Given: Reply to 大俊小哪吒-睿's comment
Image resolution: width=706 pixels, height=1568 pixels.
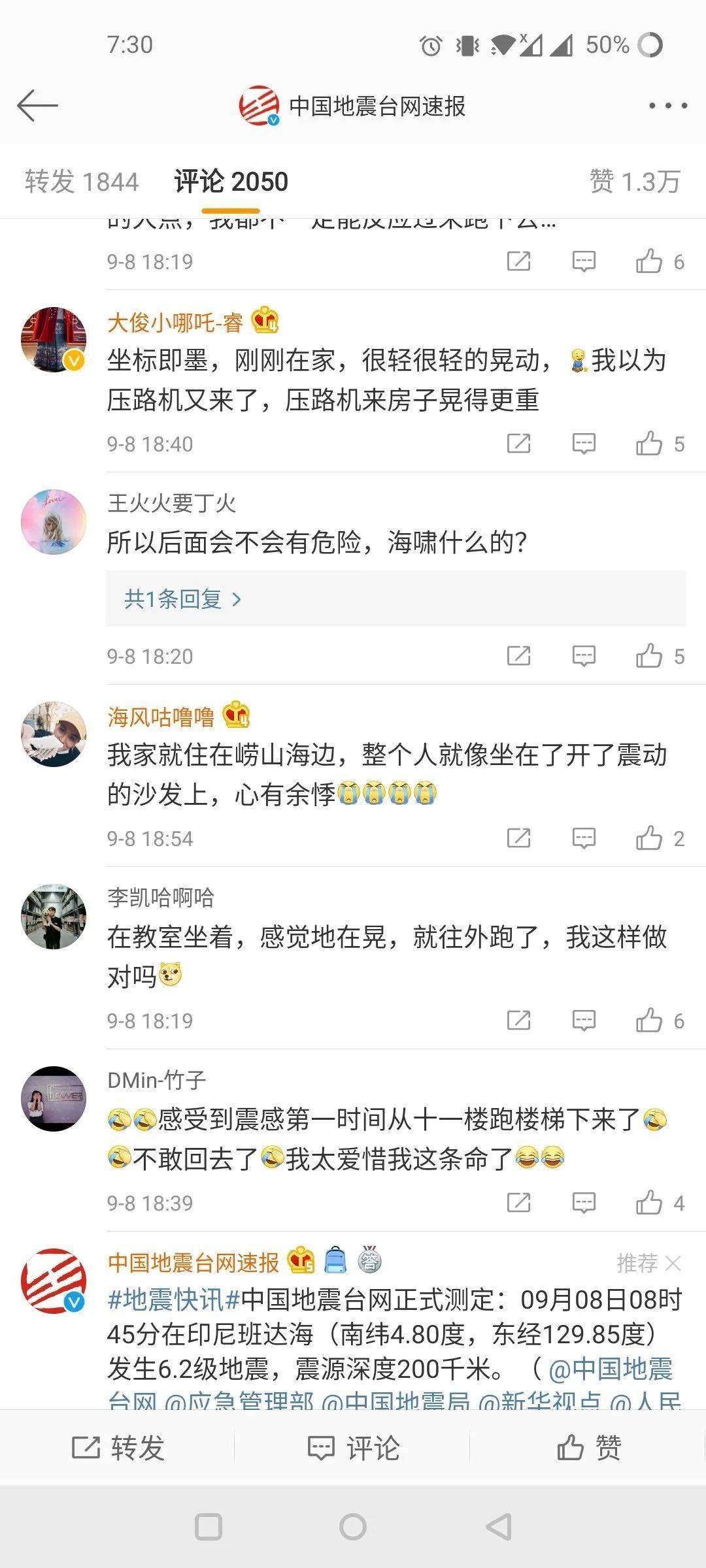Looking at the screenshot, I should (x=583, y=444).
